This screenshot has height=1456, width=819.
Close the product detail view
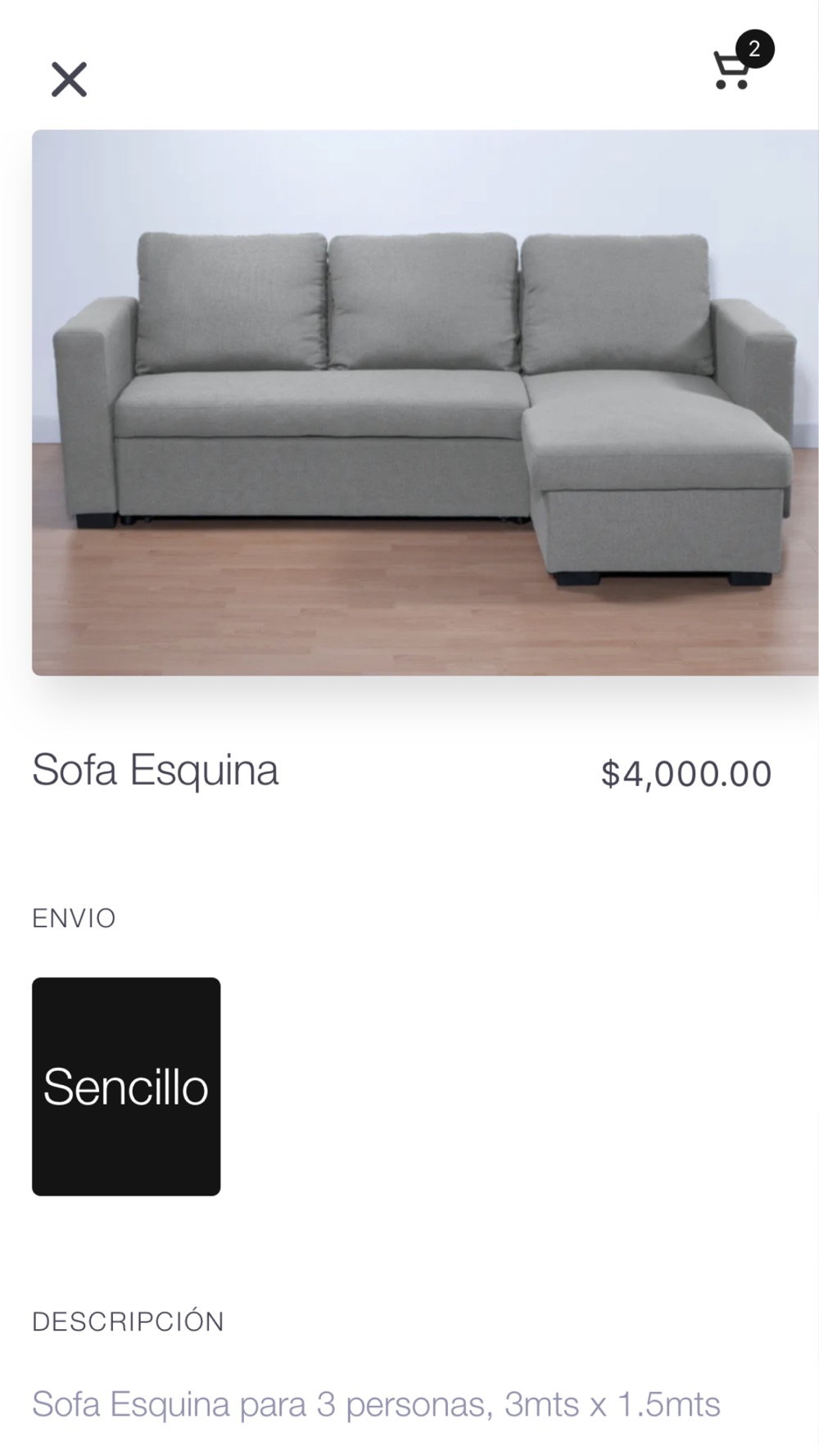pos(69,79)
